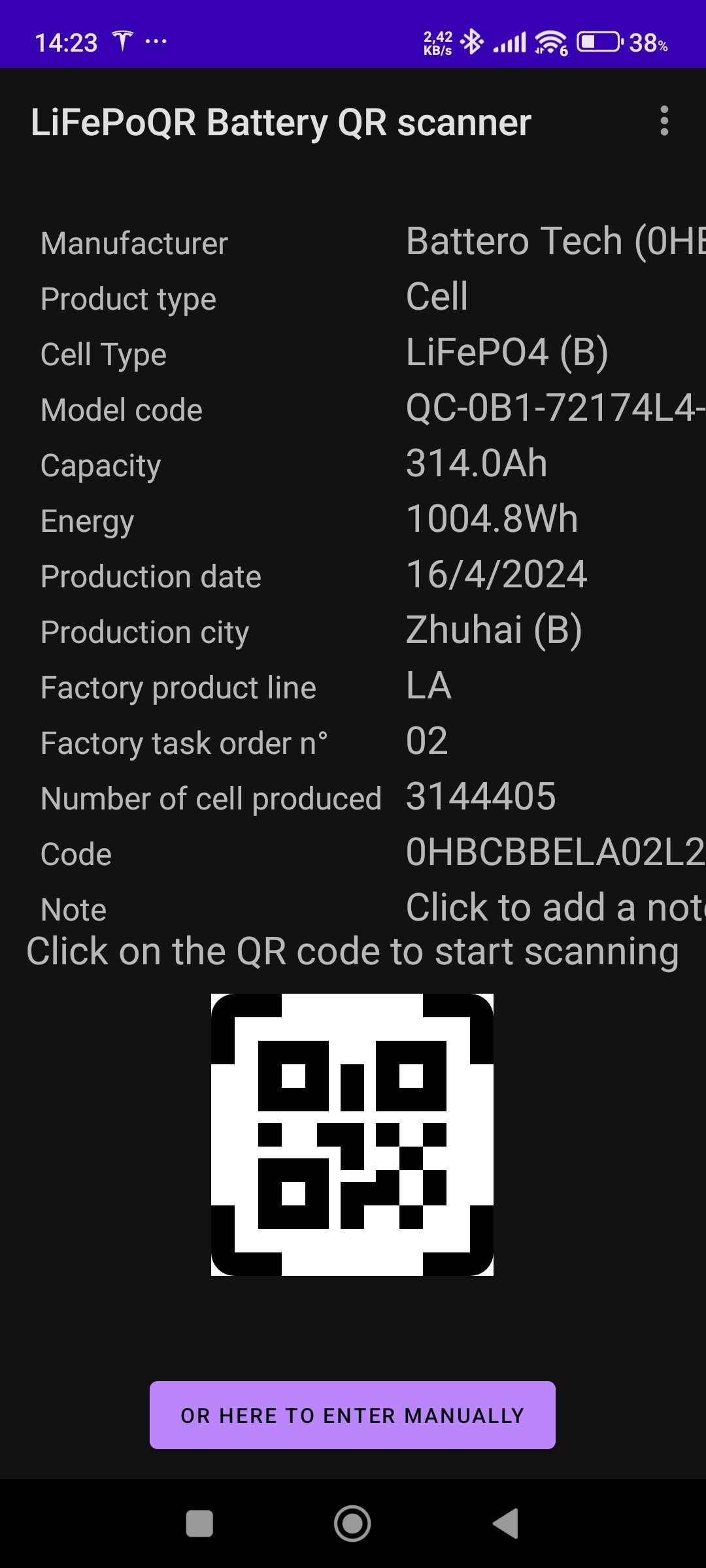Tap the QR code image to start scanning
This screenshot has height=1568, width=706.
[x=352, y=1135]
